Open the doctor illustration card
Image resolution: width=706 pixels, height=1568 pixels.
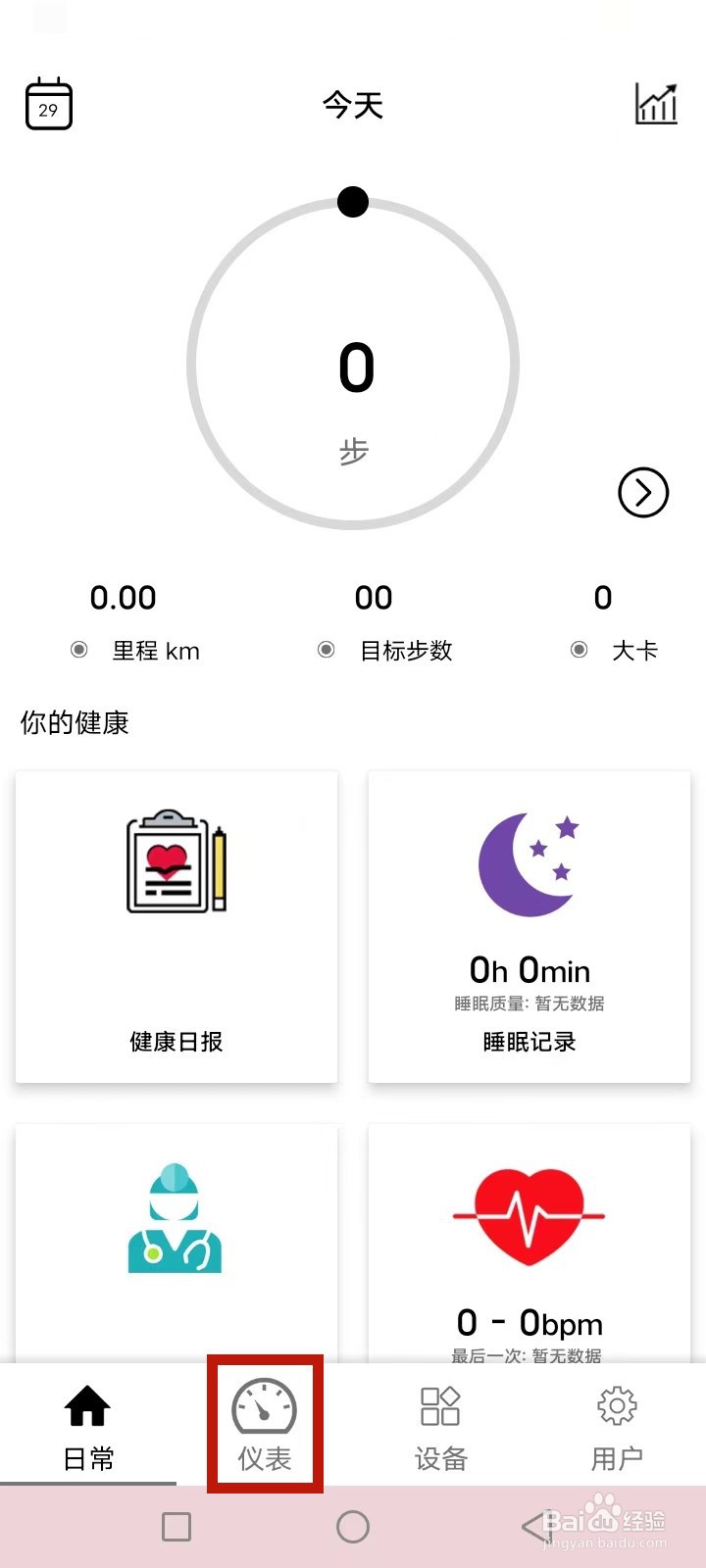[176, 1245]
